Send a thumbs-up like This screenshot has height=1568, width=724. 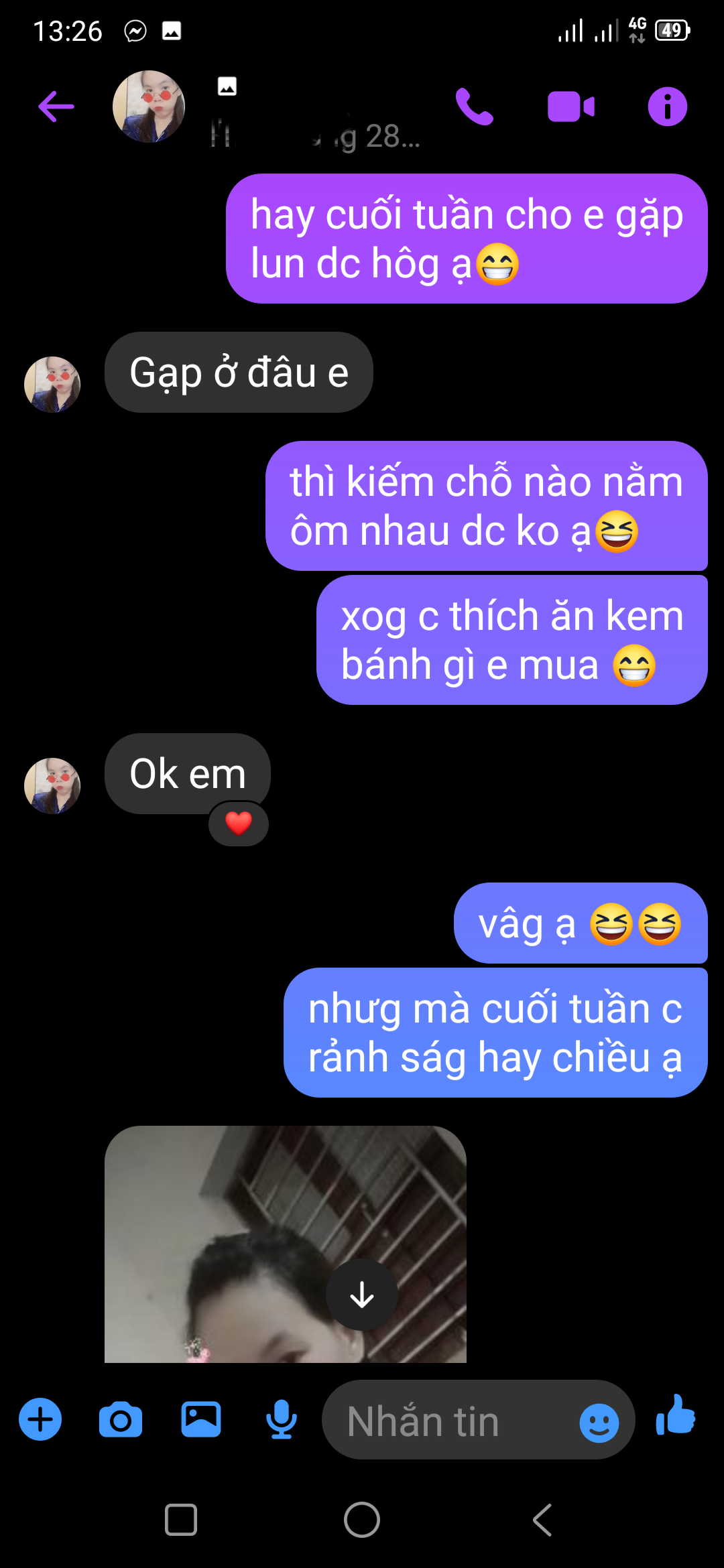pyautogui.click(x=676, y=1415)
